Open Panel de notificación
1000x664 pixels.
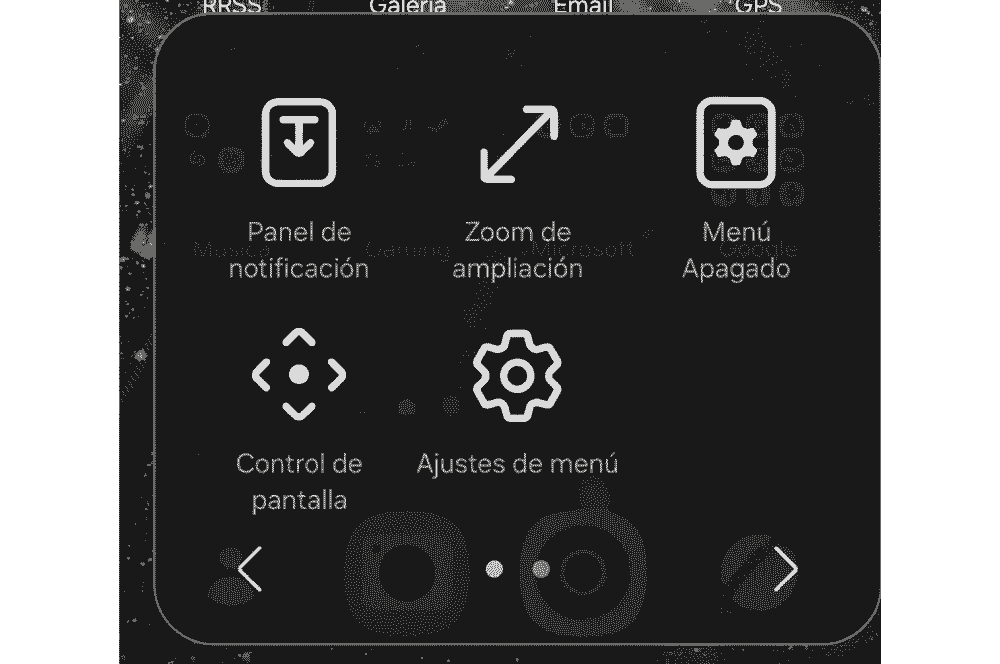pyautogui.click(x=298, y=143)
